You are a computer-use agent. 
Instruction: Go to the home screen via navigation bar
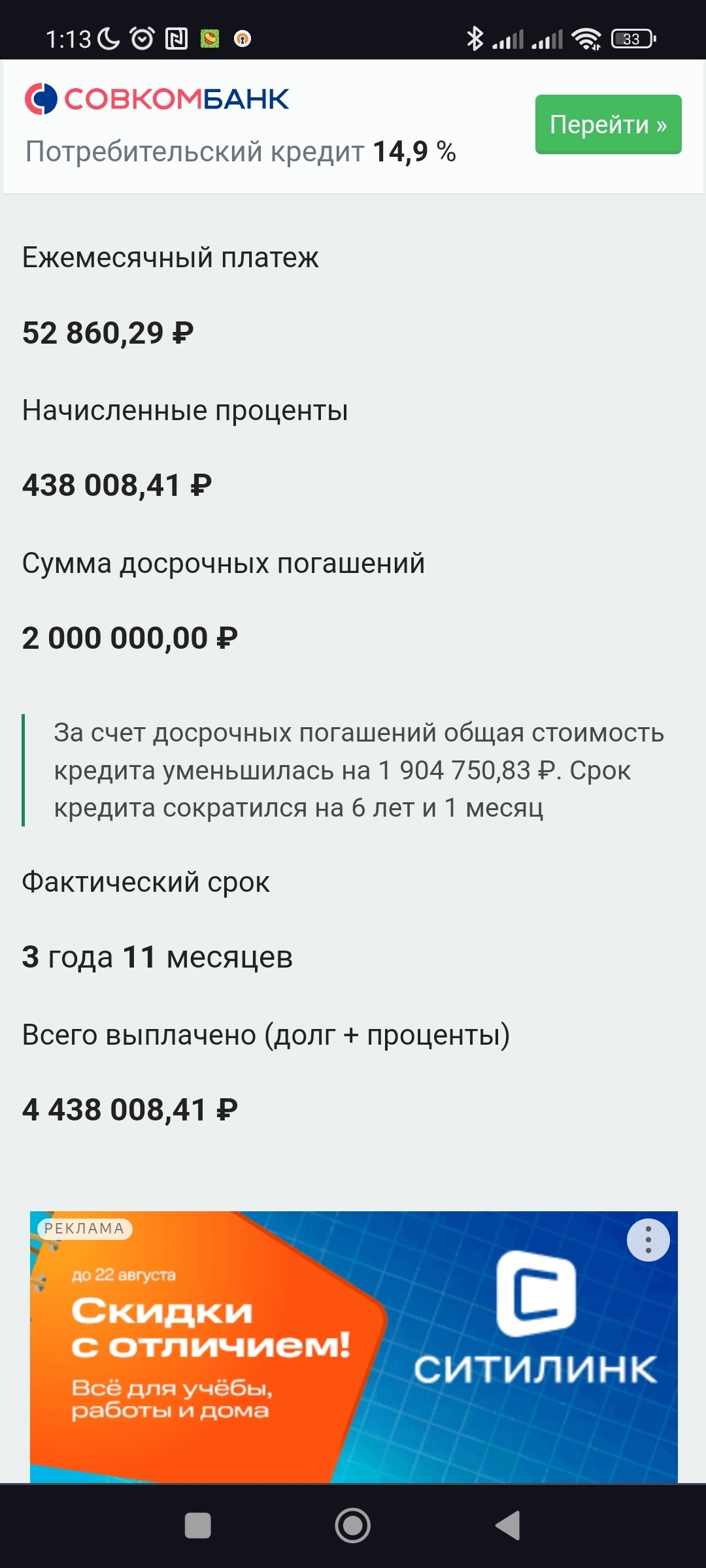(x=353, y=1526)
